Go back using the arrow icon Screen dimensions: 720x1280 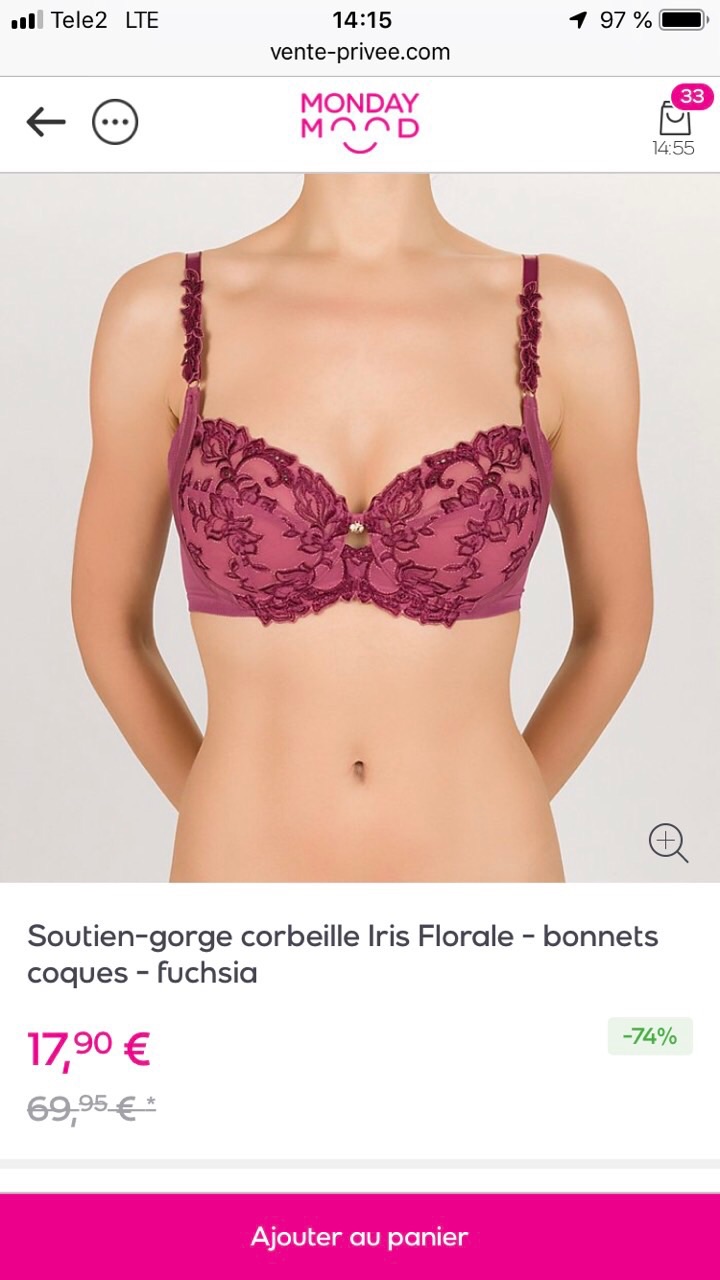click(x=46, y=123)
